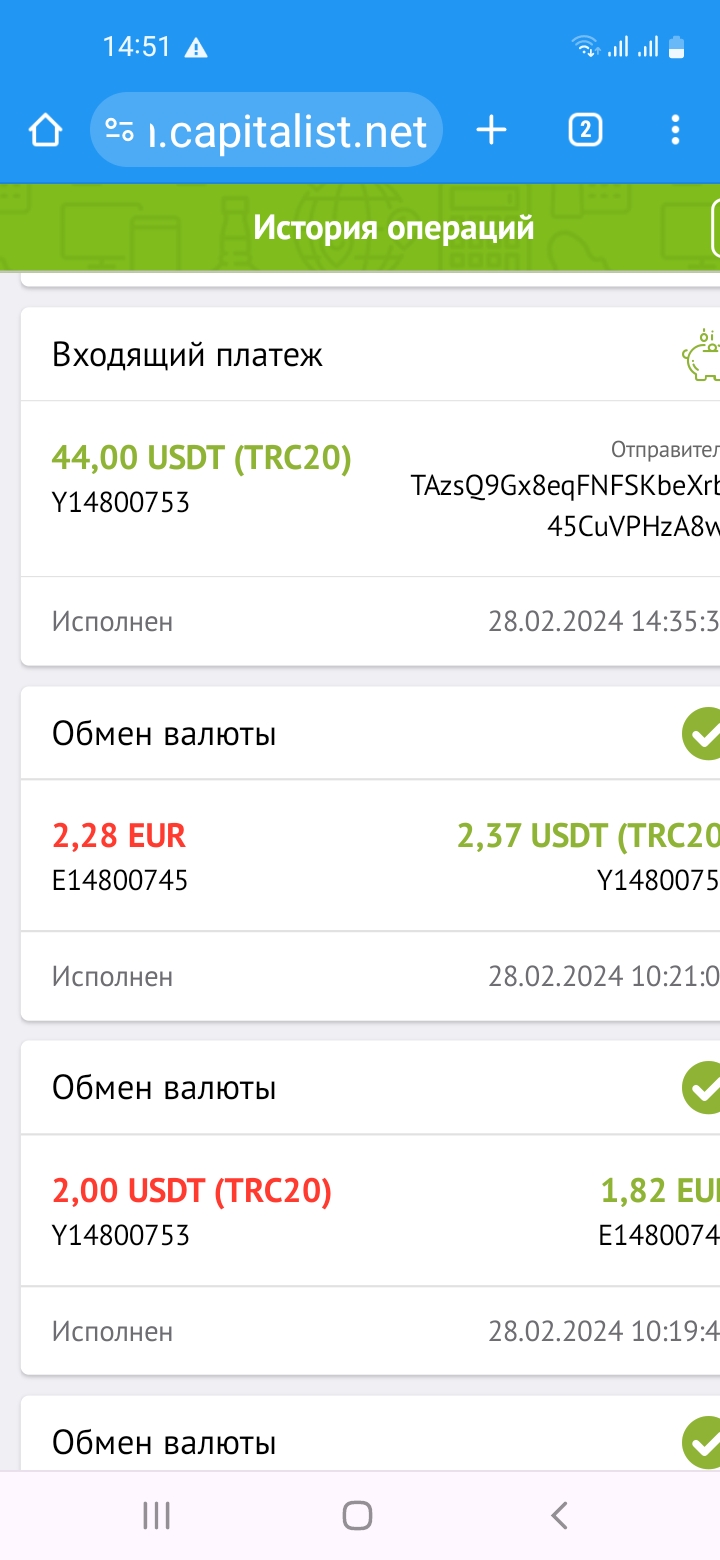
Task: Open a new browser tab
Action: click(x=491, y=130)
